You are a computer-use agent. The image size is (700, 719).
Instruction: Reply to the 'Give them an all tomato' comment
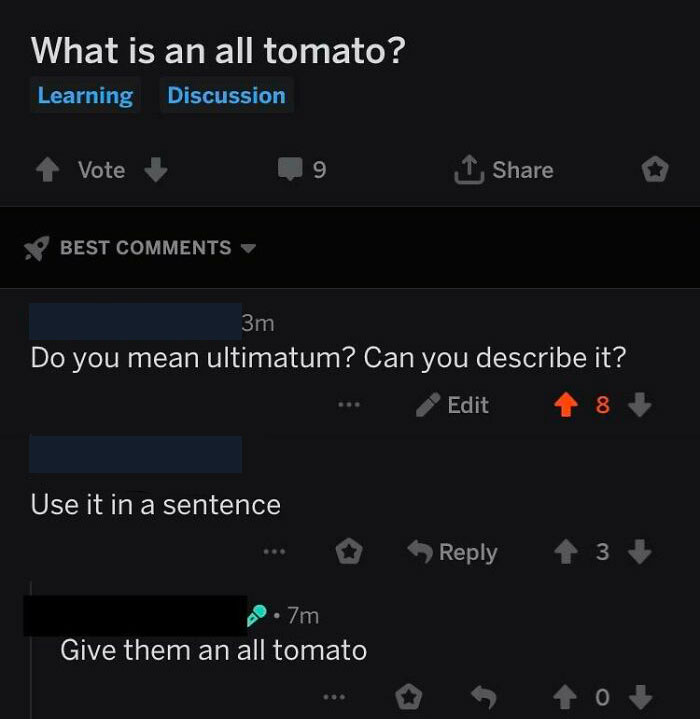[483, 697]
